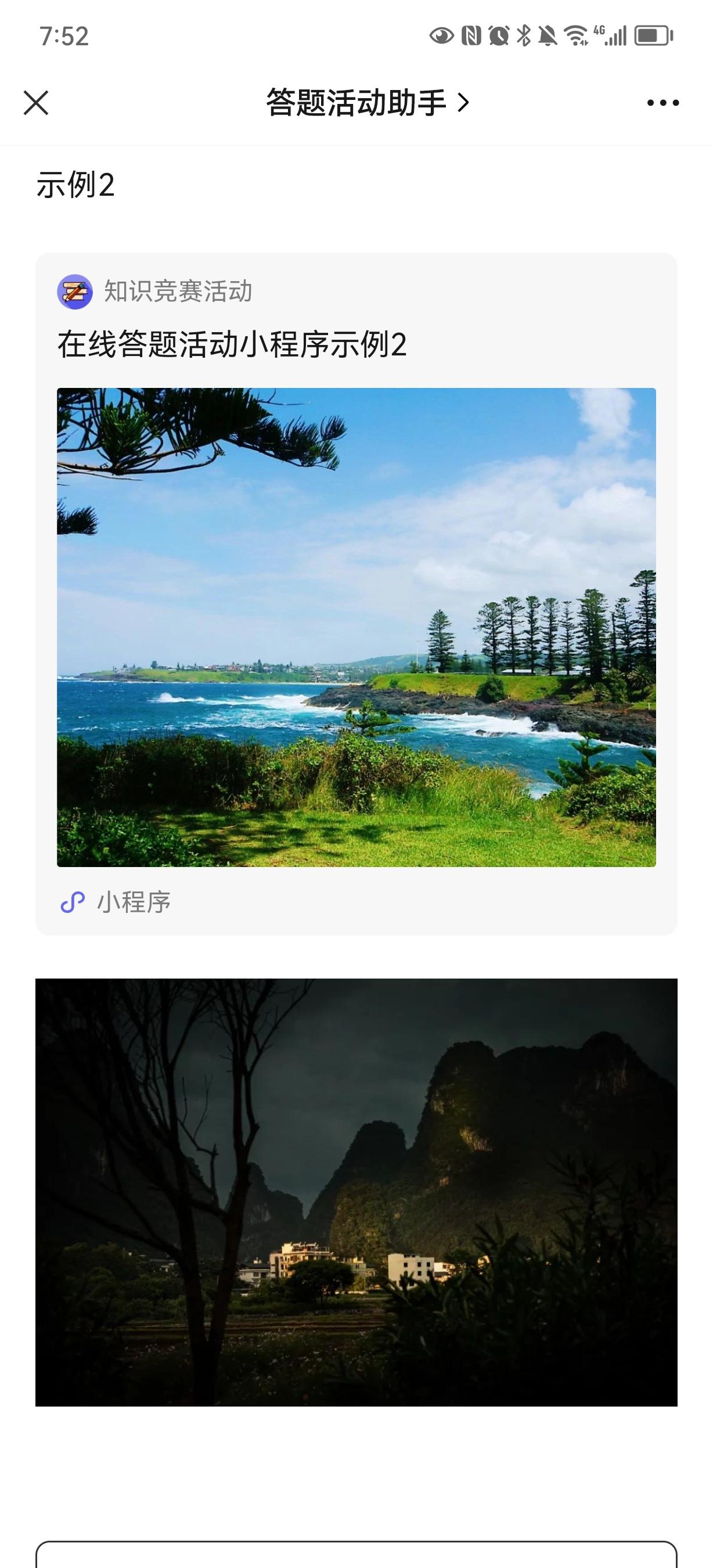Viewport: 713px width, 1568px height.
Task: Tap the Wi-Fi status icon
Action: click(x=576, y=37)
